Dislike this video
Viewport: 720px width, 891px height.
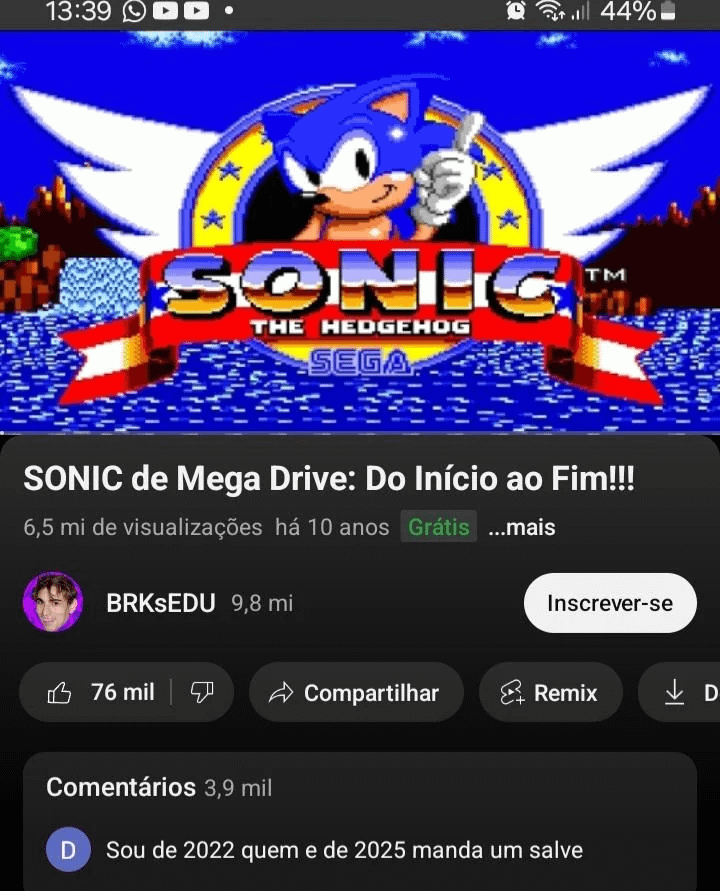coord(203,692)
